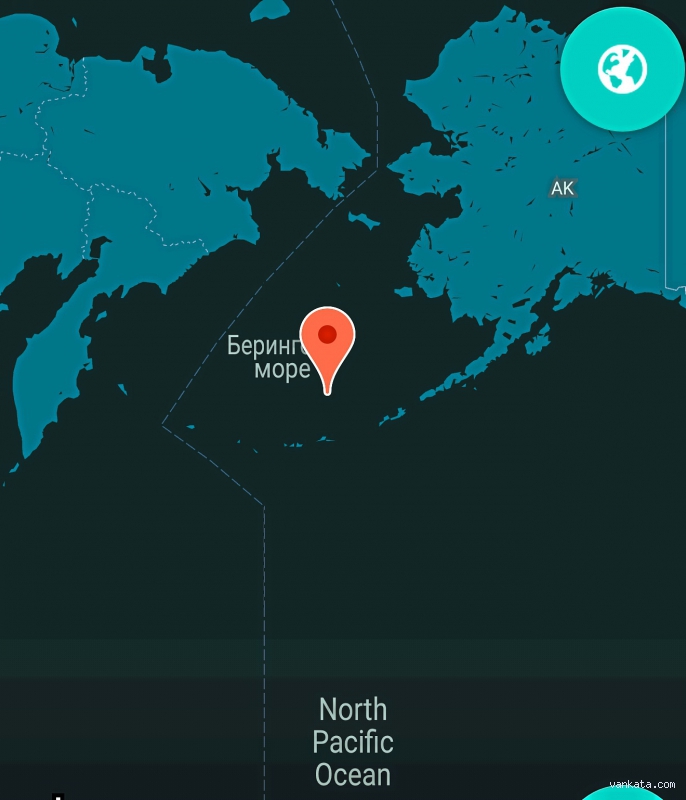Select the red location pin marker
Screen dimensions: 686x800
pos(327,340)
